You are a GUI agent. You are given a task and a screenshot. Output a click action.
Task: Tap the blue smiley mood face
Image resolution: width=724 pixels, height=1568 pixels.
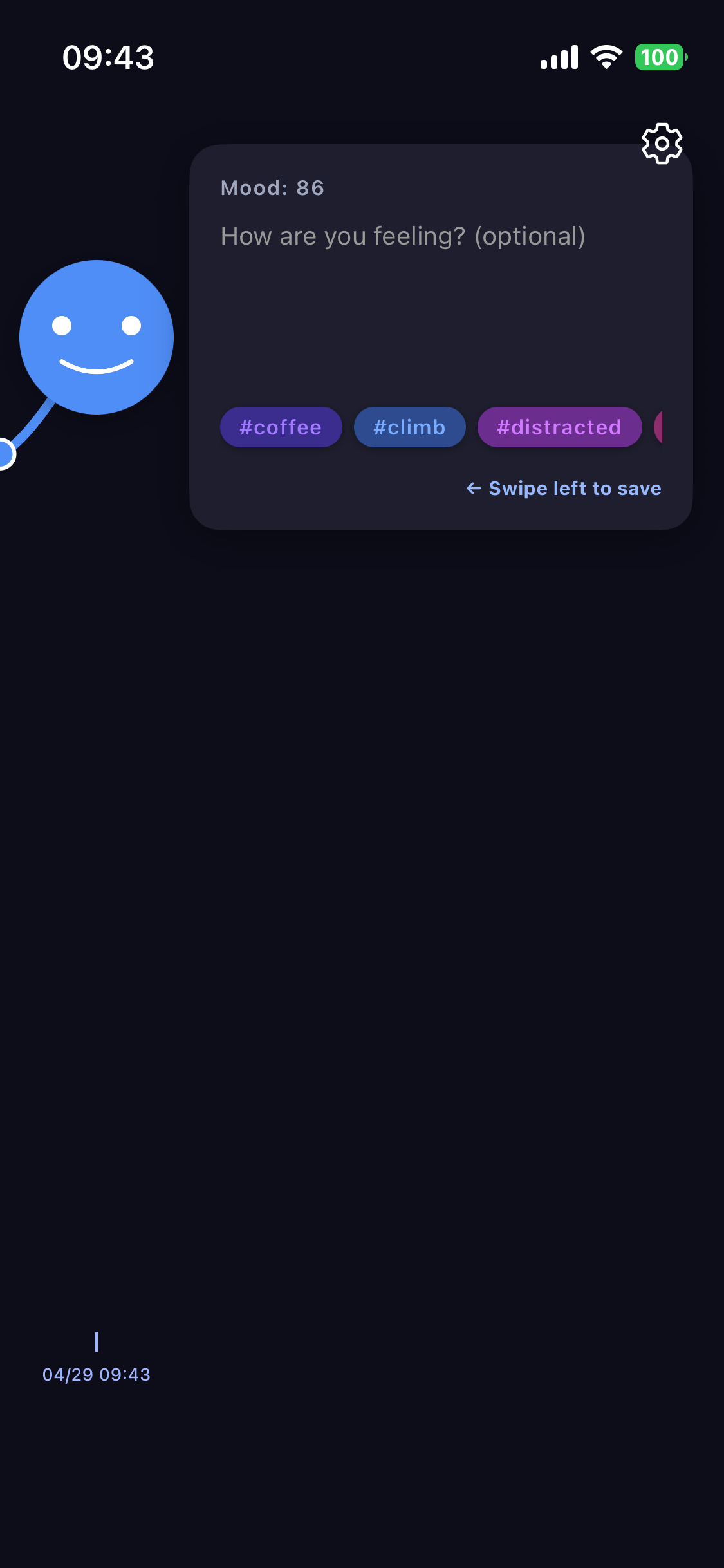97,337
